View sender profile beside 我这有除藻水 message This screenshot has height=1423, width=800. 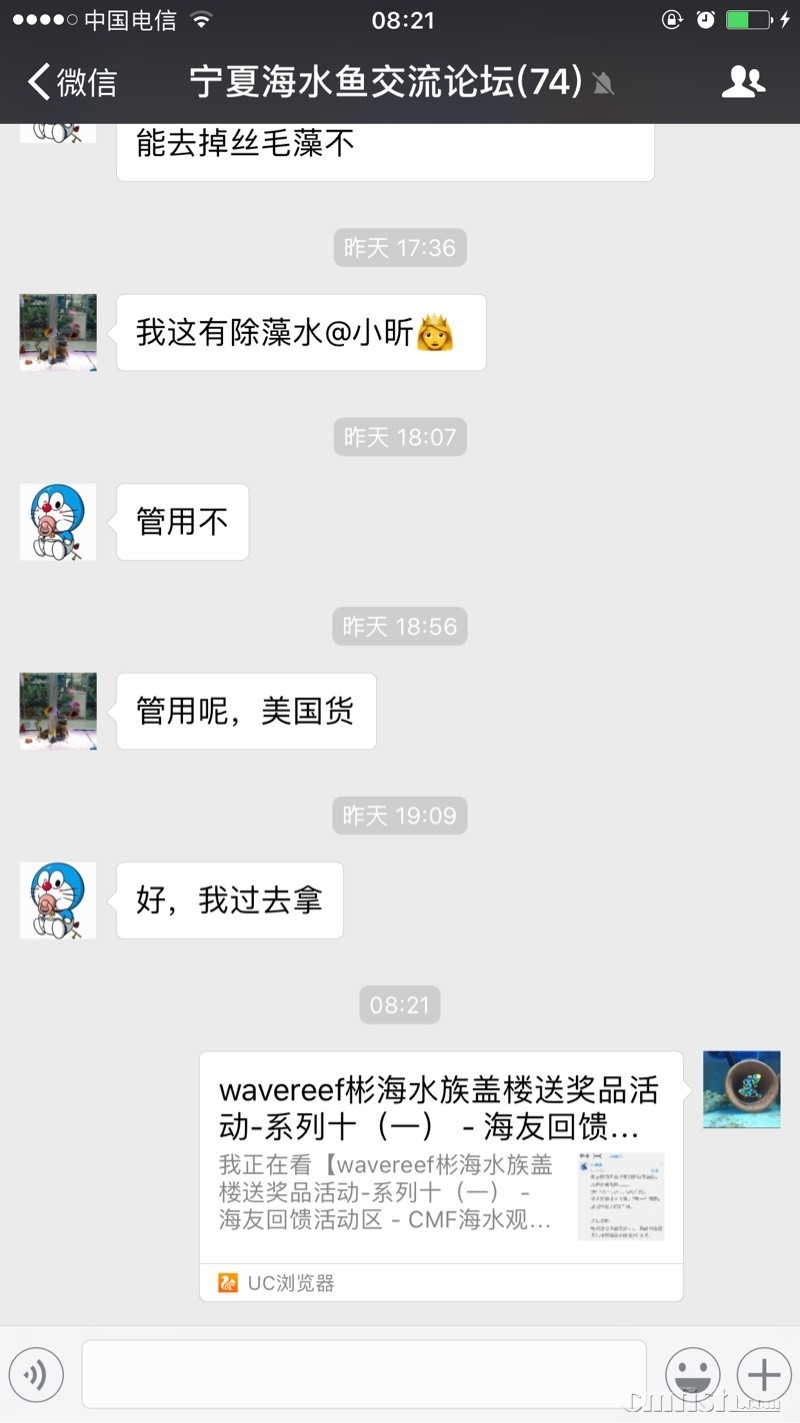coord(58,333)
